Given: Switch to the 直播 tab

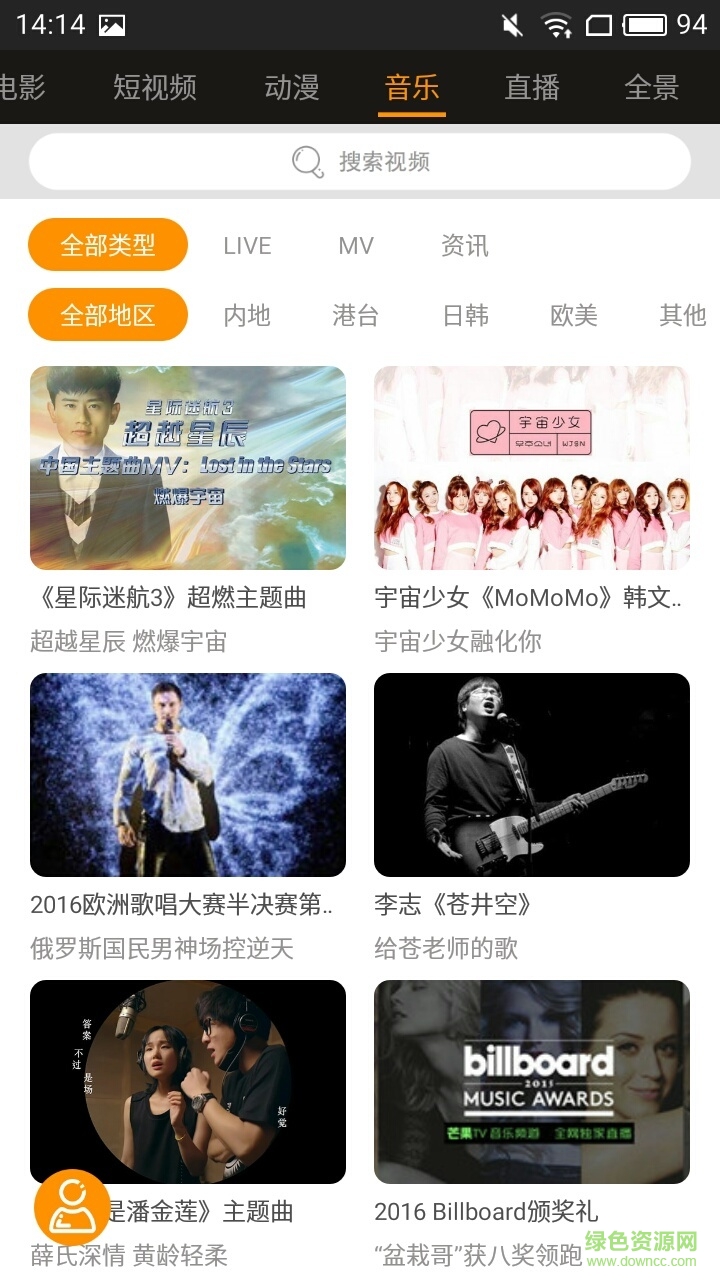Looking at the screenshot, I should [x=532, y=87].
